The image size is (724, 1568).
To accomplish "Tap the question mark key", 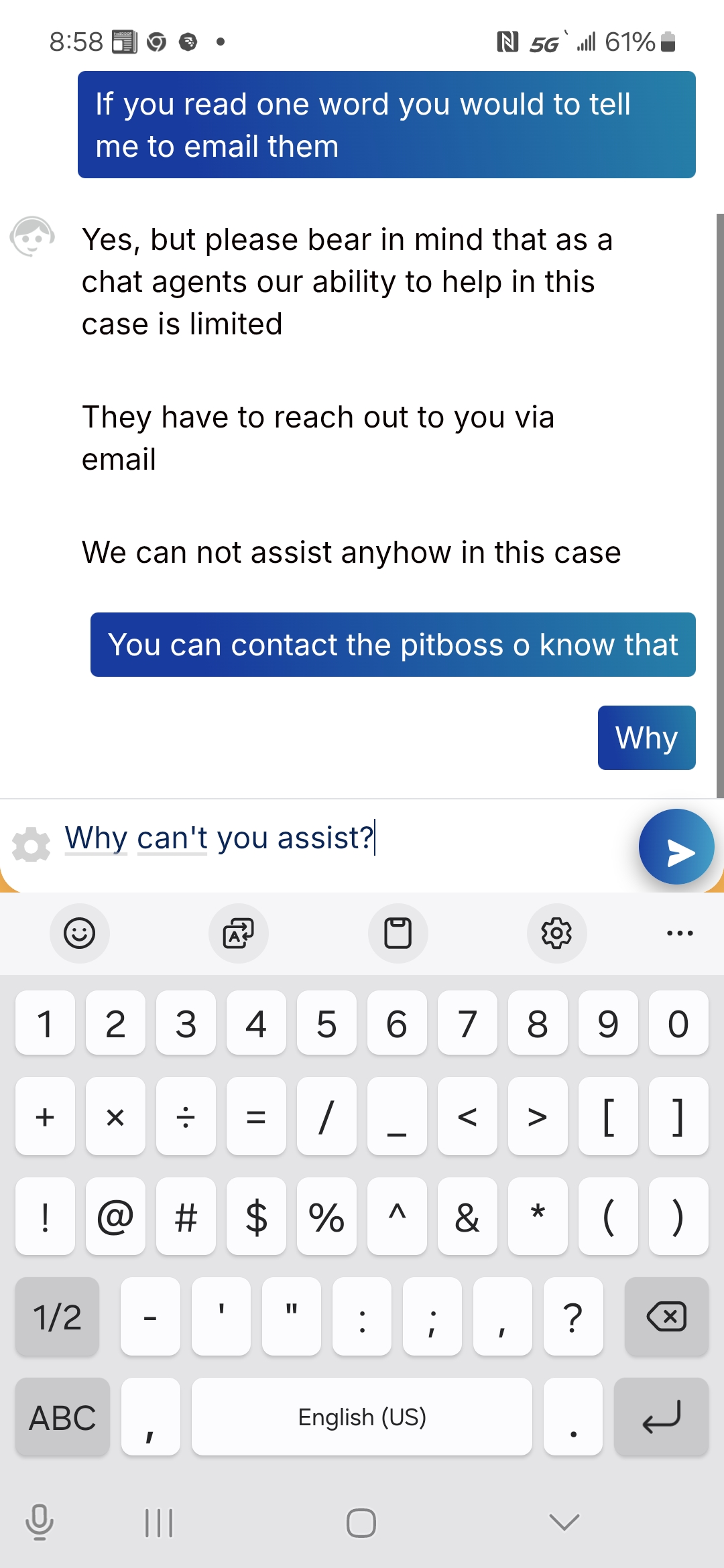I will [573, 1317].
